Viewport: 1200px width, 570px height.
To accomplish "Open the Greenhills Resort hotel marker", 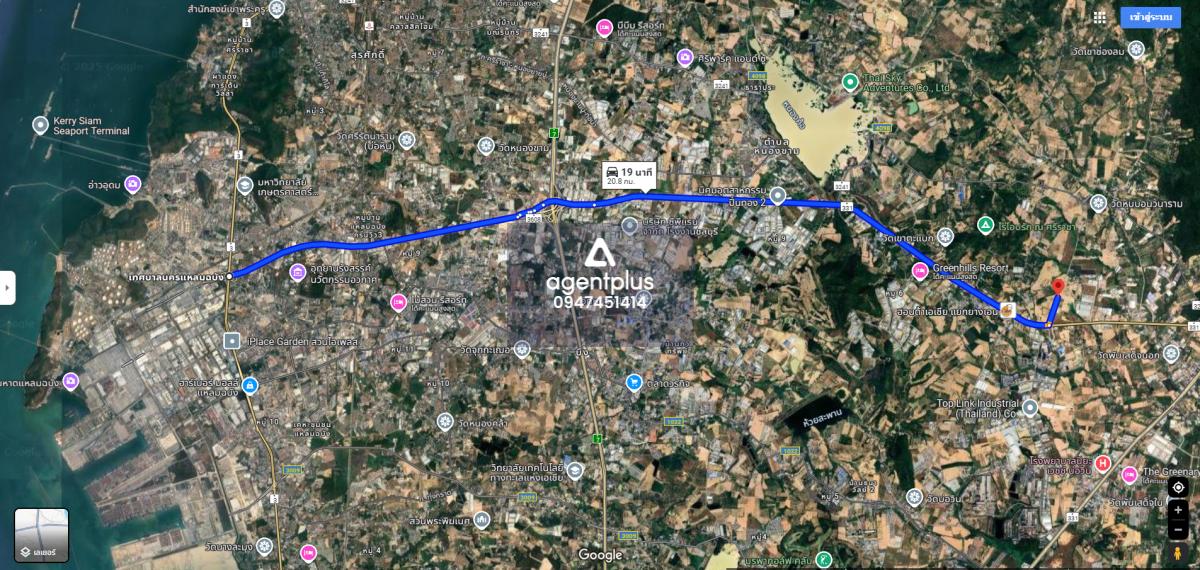I will point(920,271).
